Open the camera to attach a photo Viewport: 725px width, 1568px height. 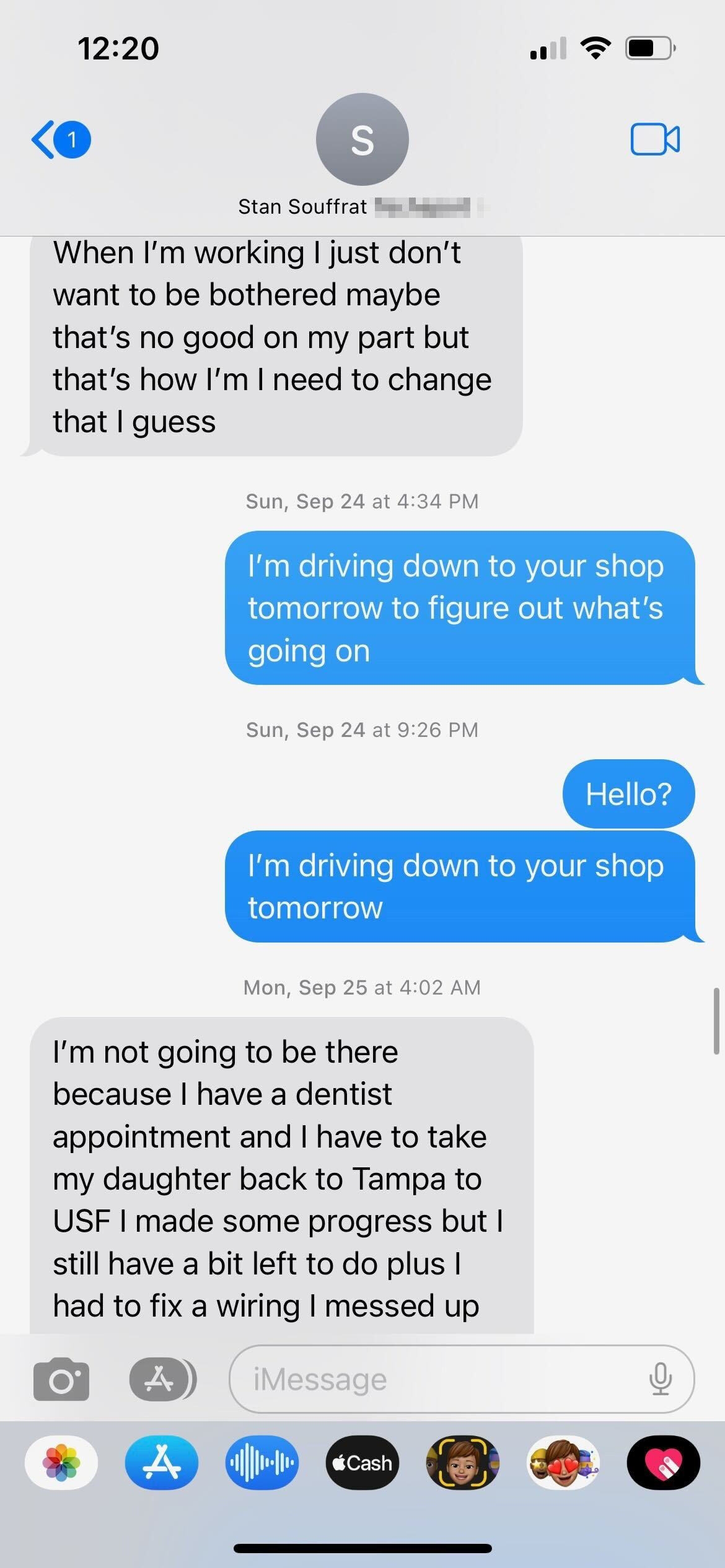point(61,1379)
